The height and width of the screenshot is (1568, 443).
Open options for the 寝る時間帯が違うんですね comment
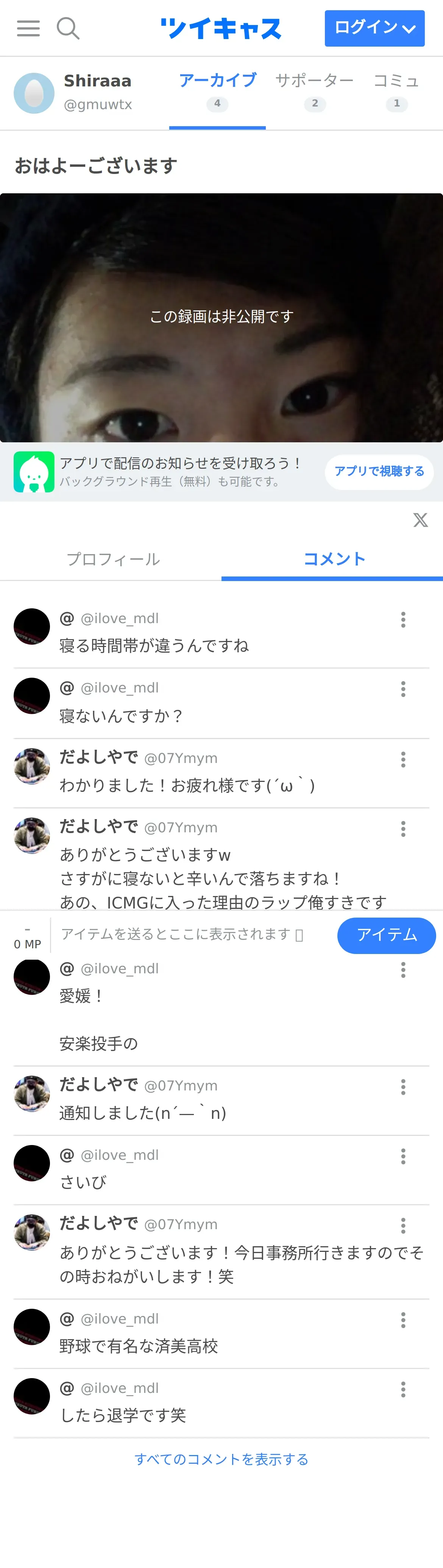point(403,620)
